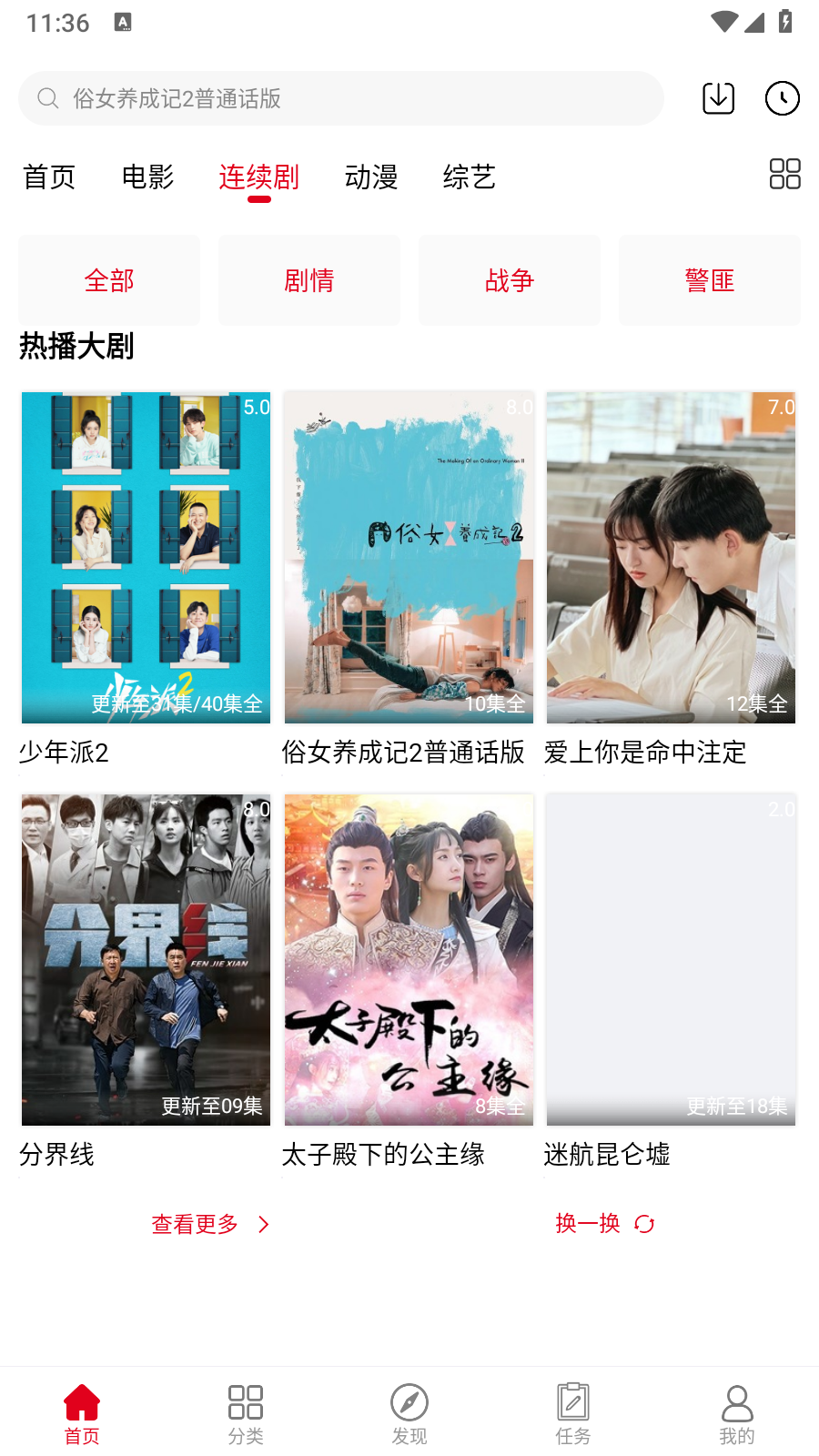The width and height of the screenshot is (819, 1456).
Task: Tap 换一换 to refresh recommendations
Action: (x=589, y=1224)
